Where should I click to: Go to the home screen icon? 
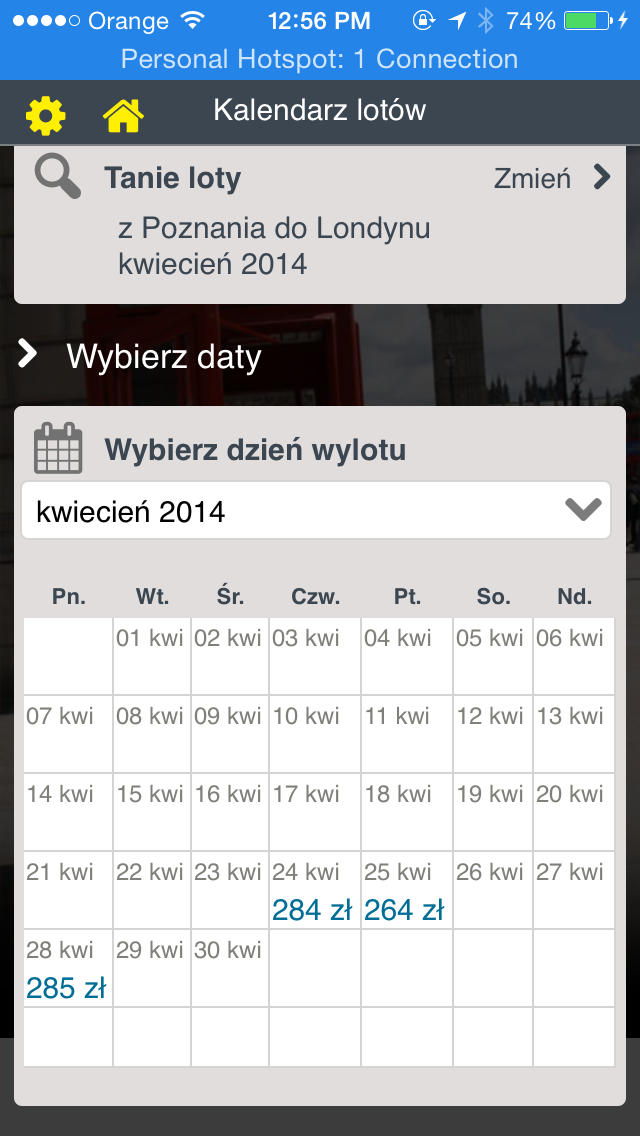pos(123,115)
